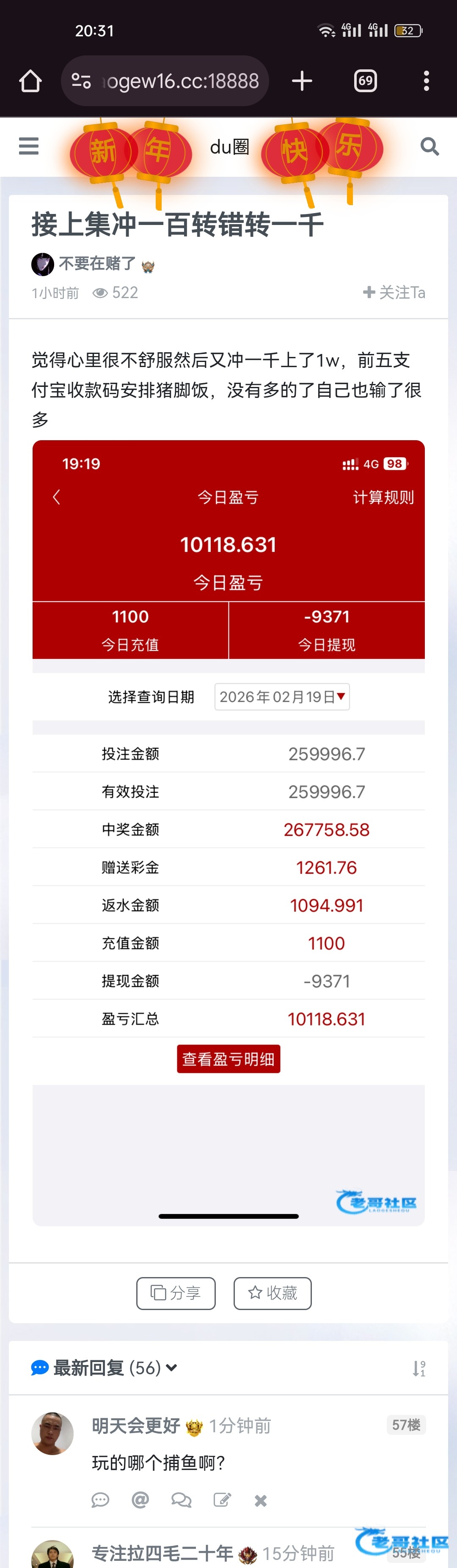View the conversation bubbles under 明天会更好's reply

(181, 1500)
